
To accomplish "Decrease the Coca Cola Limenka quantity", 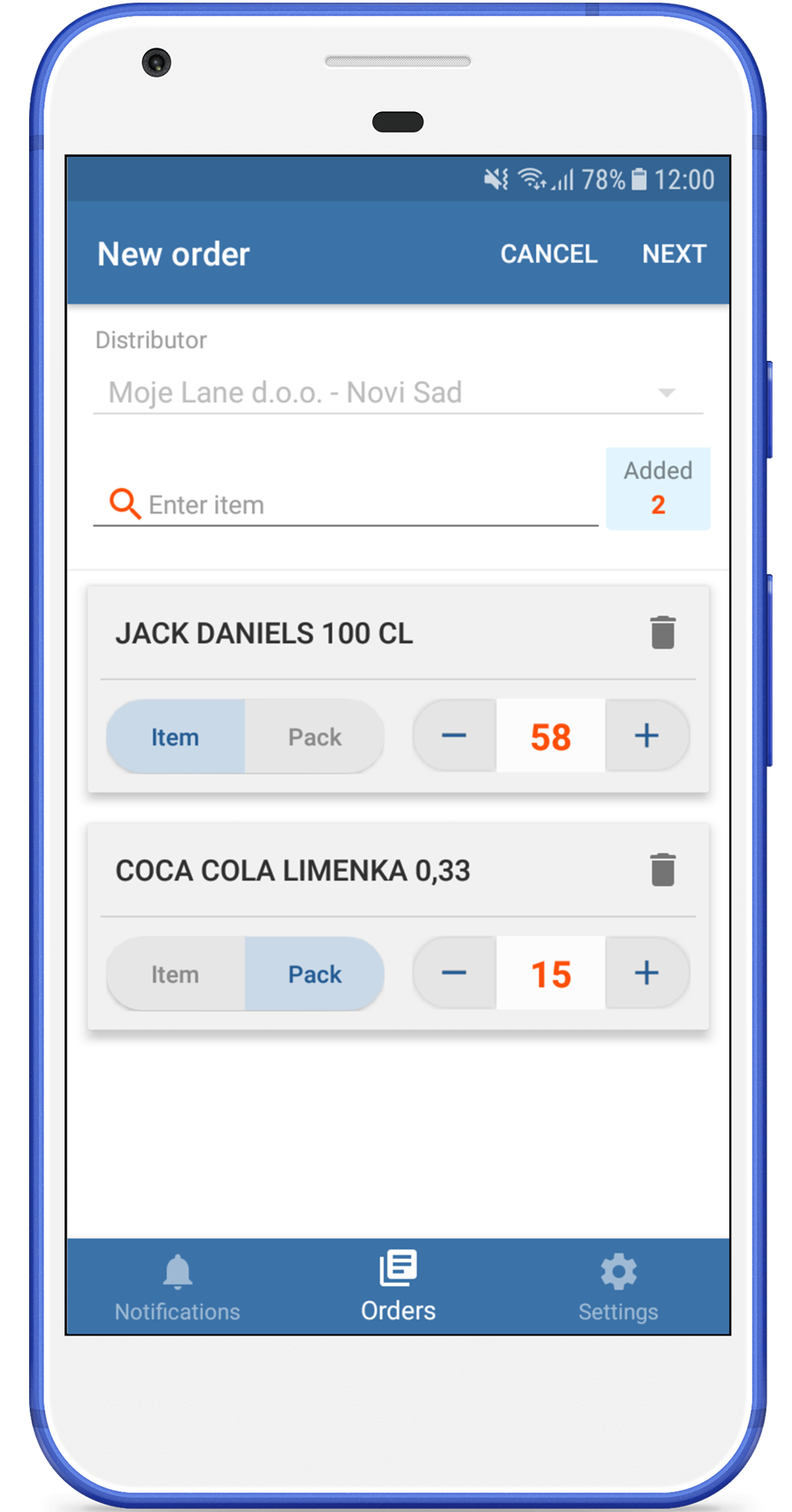I will point(454,973).
